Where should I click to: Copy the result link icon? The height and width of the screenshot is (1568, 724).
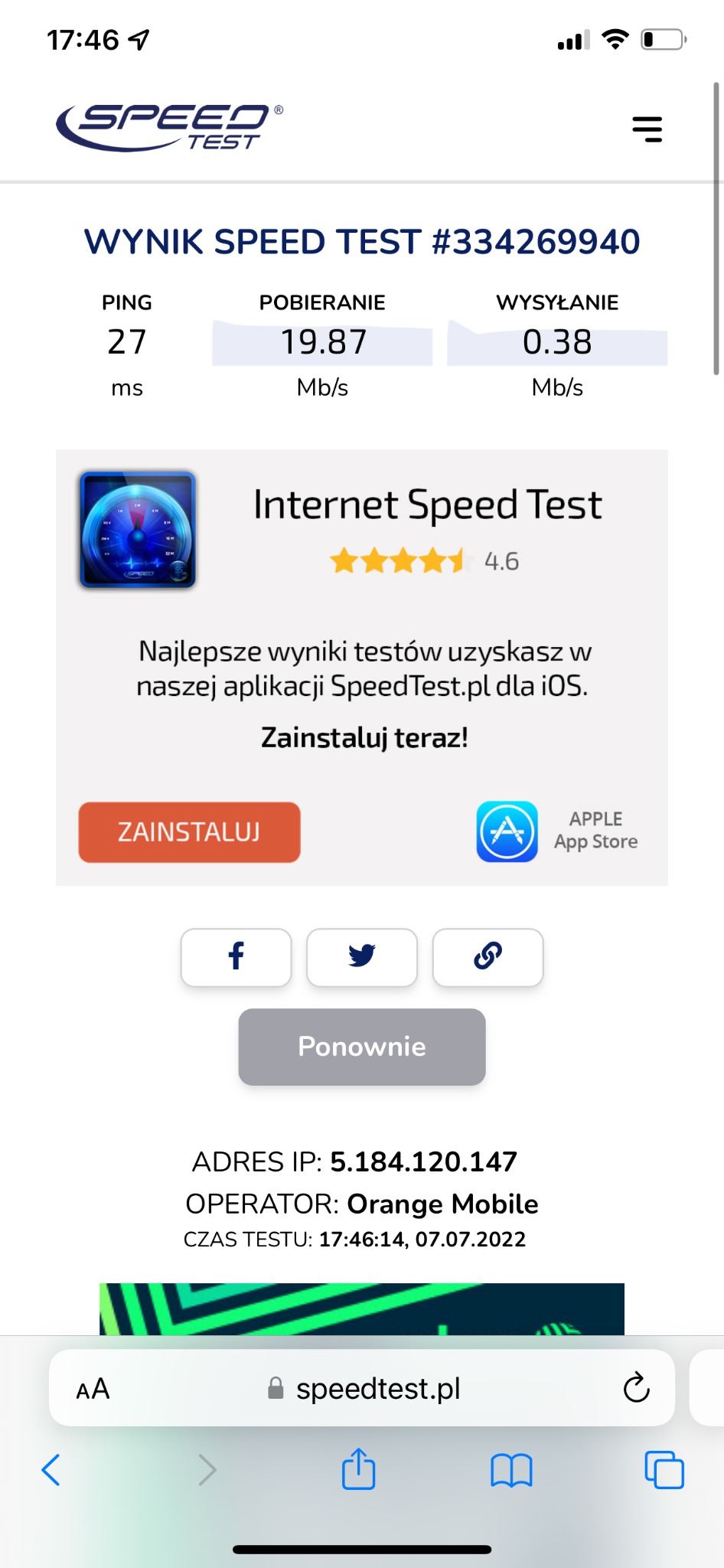coord(488,956)
